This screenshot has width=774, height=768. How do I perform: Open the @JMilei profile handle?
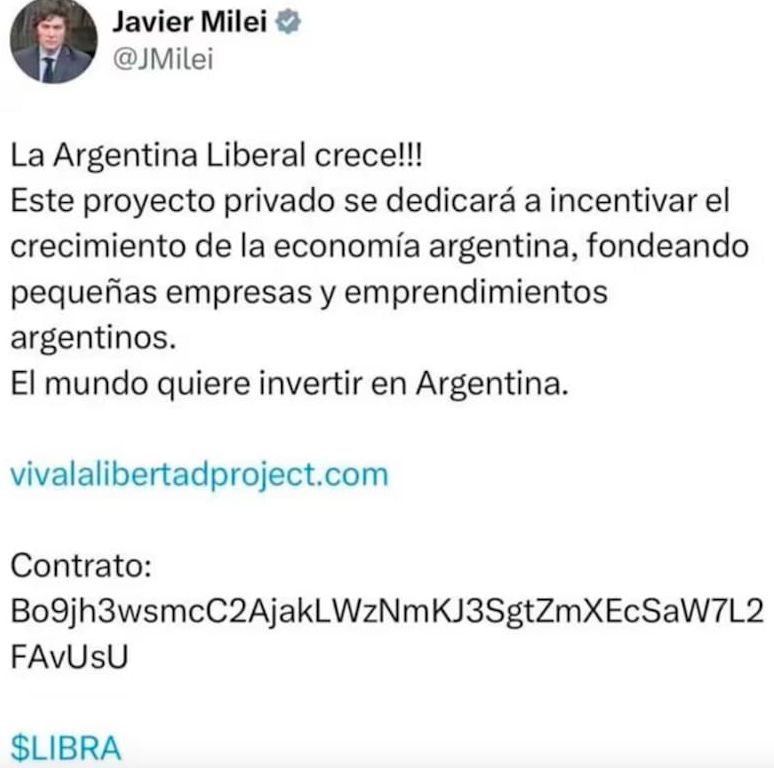[x=161, y=62]
